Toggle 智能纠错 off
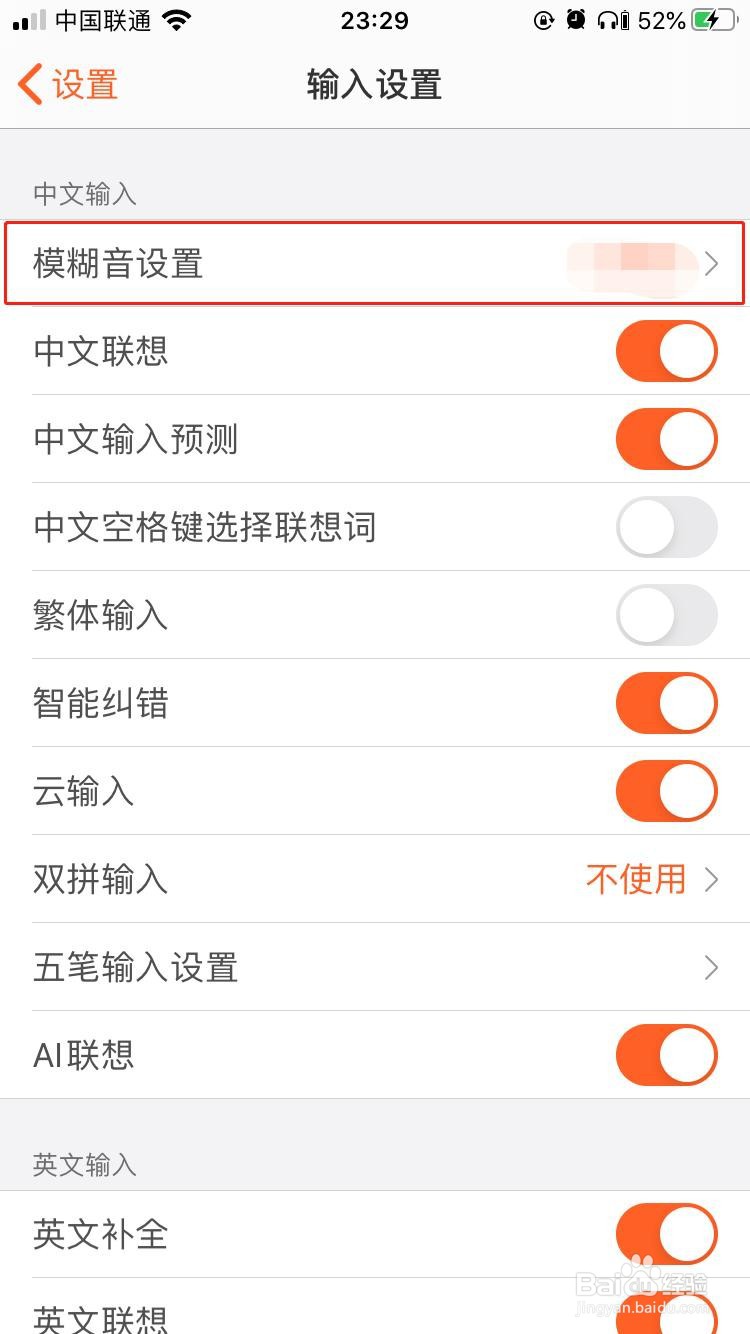The width and height of the screenshot is (750, 1334). pyautogui.click(x=667, y=703)
